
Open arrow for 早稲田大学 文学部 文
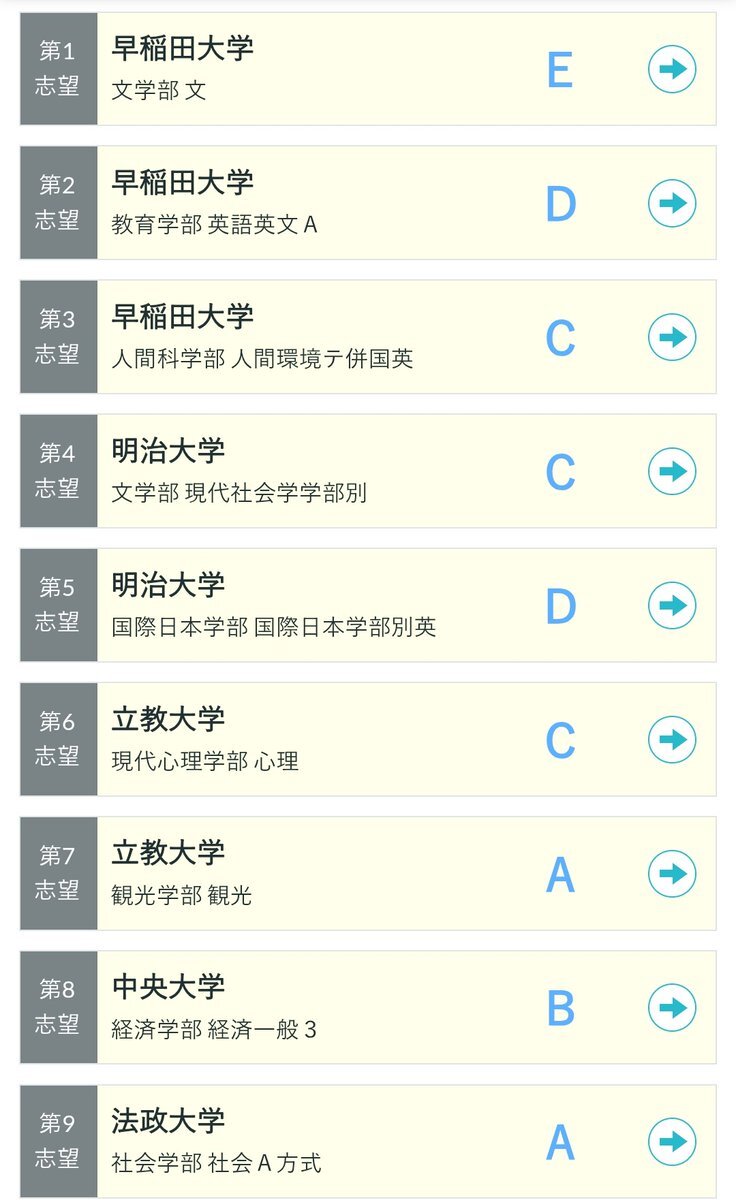(672, 69)
